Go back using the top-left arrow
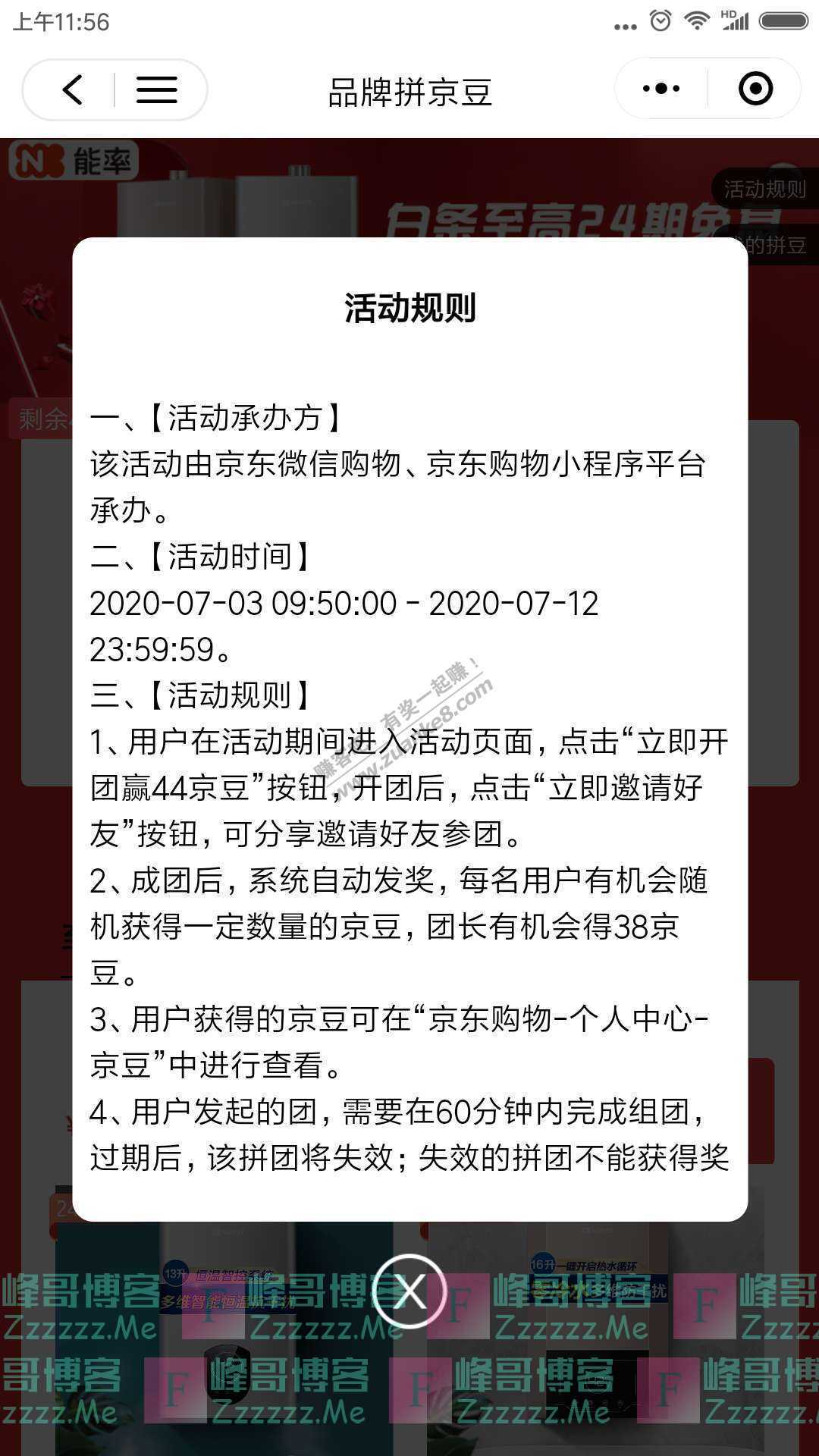The width and height of the screenshot is (819, 1456). point(72,90)
